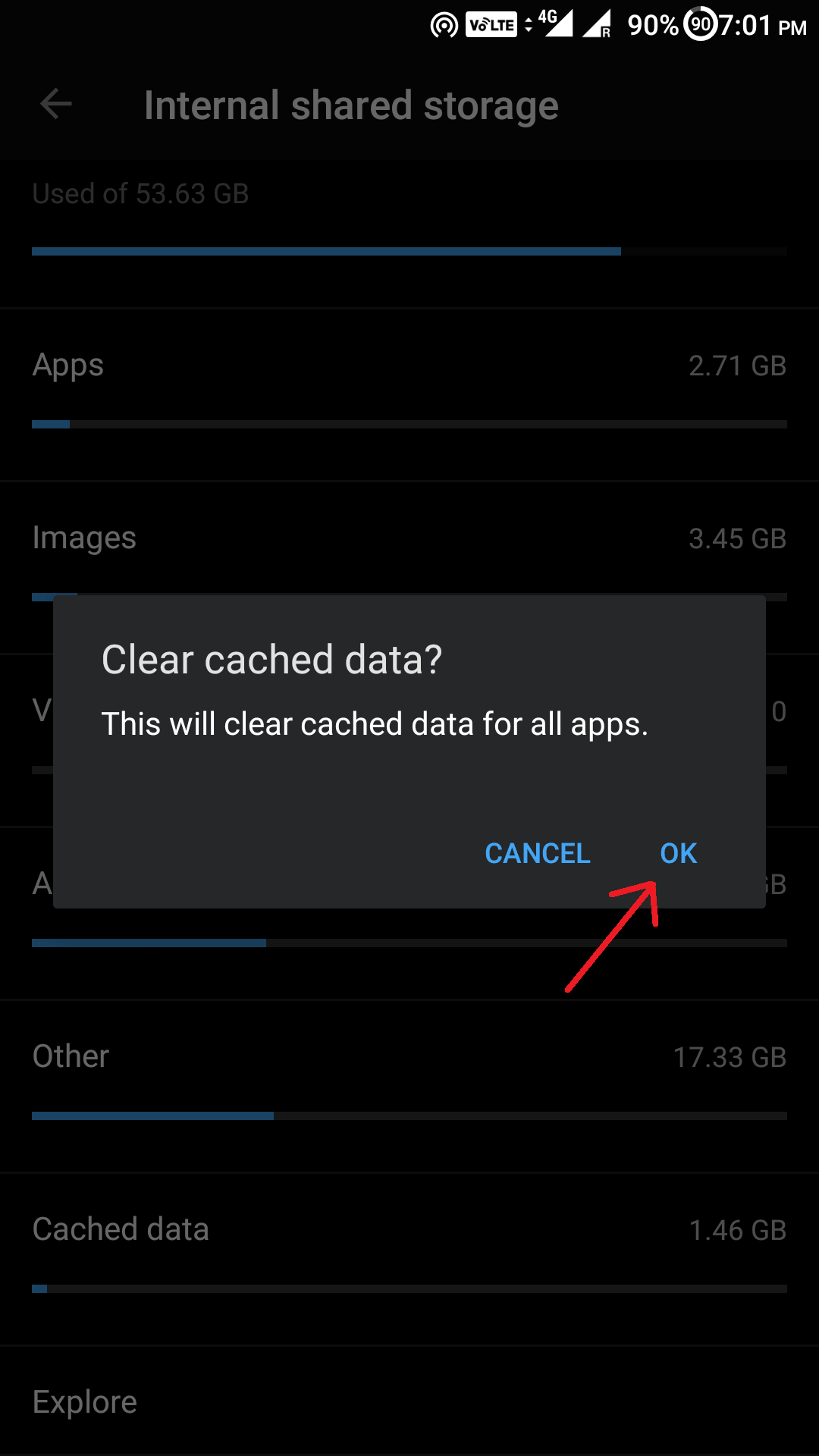The height and width of the screenshot is (1456, 819).
Task: Confirm clearing cached data with OK
Action: (678, 853)
